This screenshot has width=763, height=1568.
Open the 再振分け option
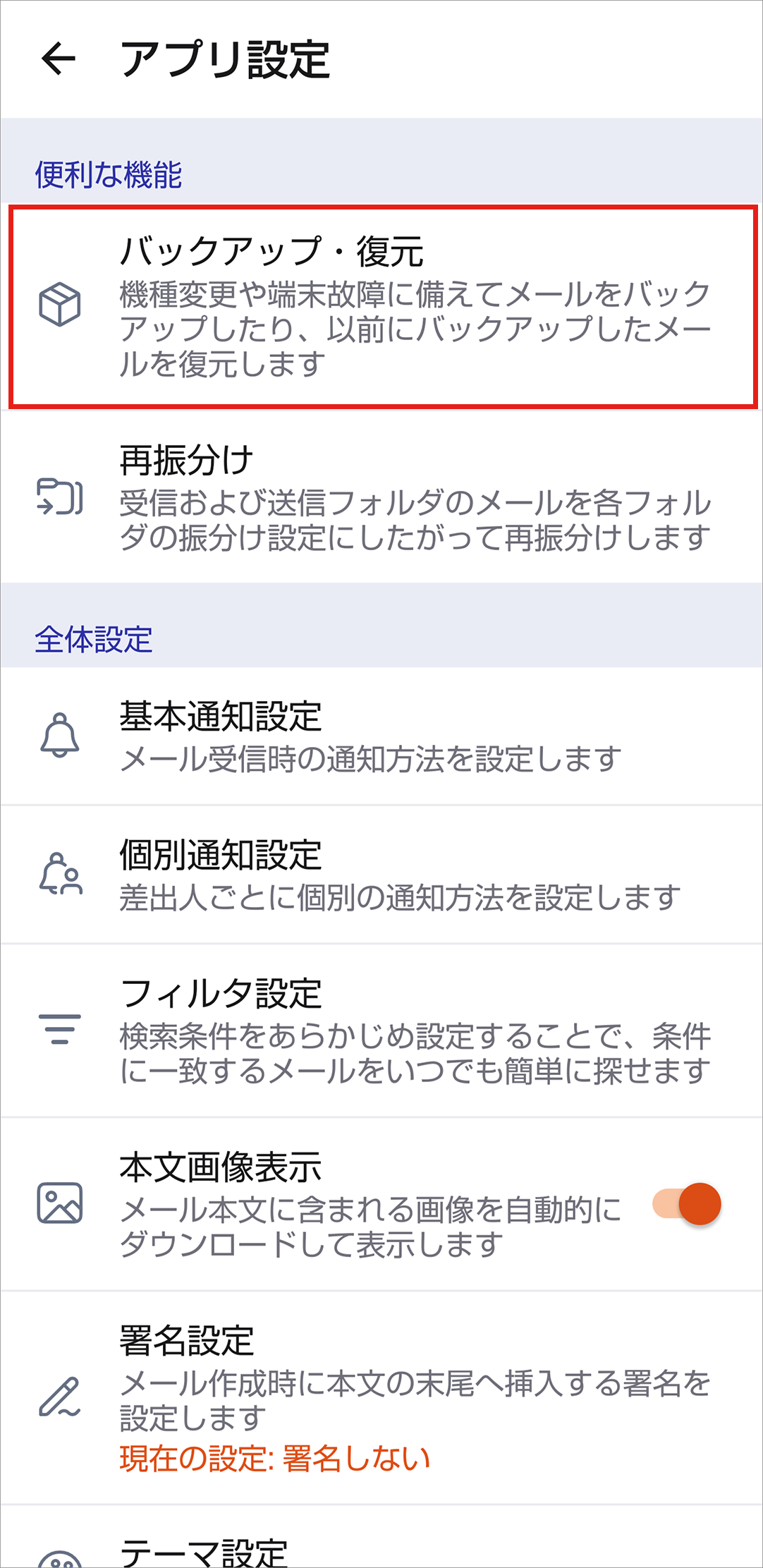[381, 497]
